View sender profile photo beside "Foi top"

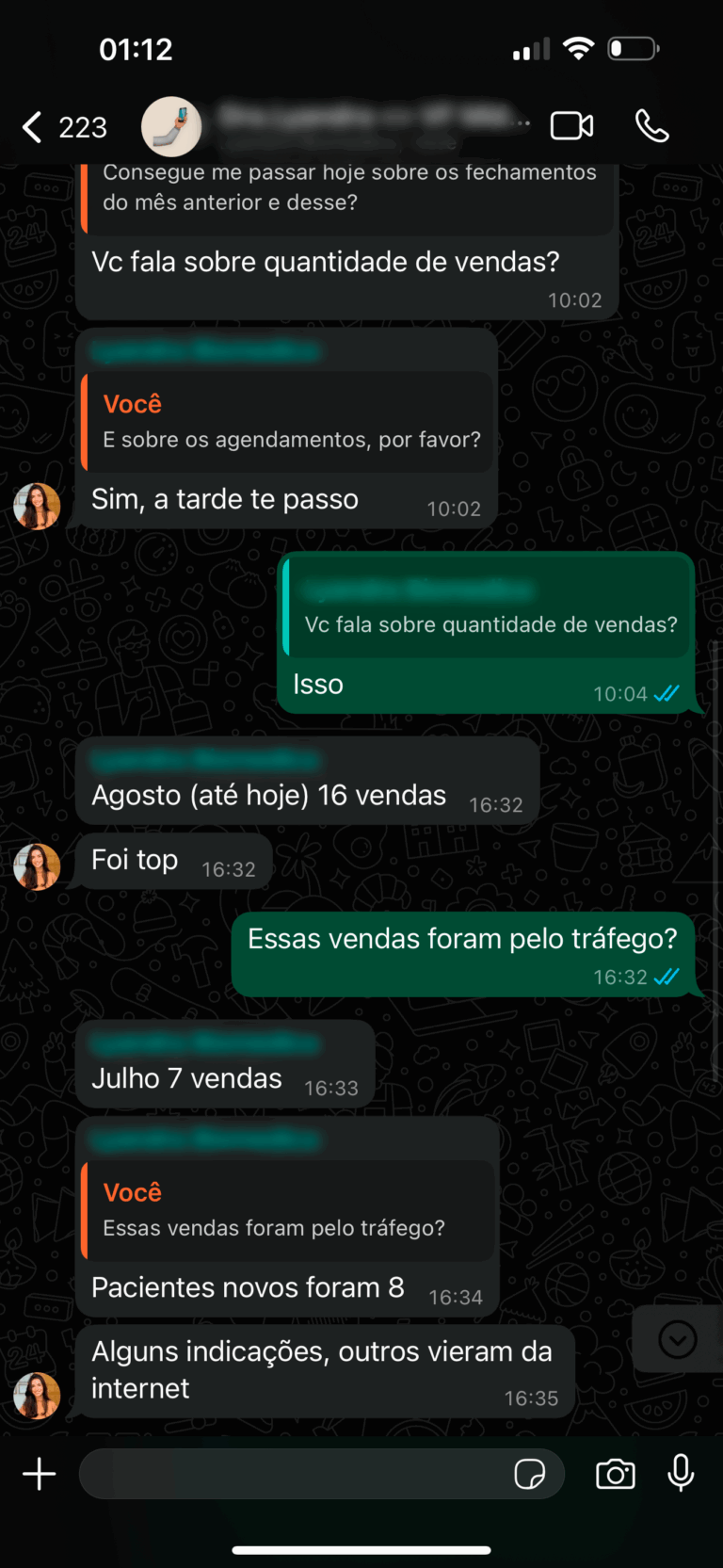pos(37,866)
